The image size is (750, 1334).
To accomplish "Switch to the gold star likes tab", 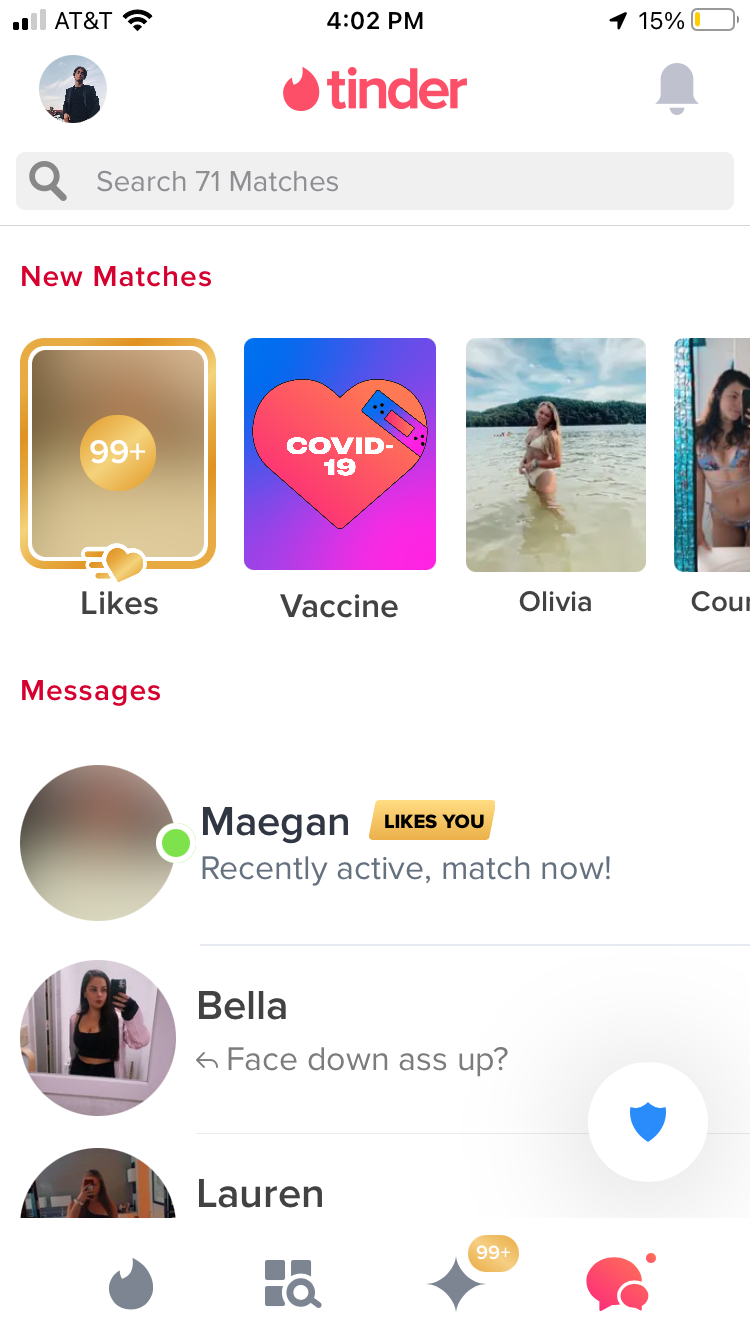I will (456, 1284).
